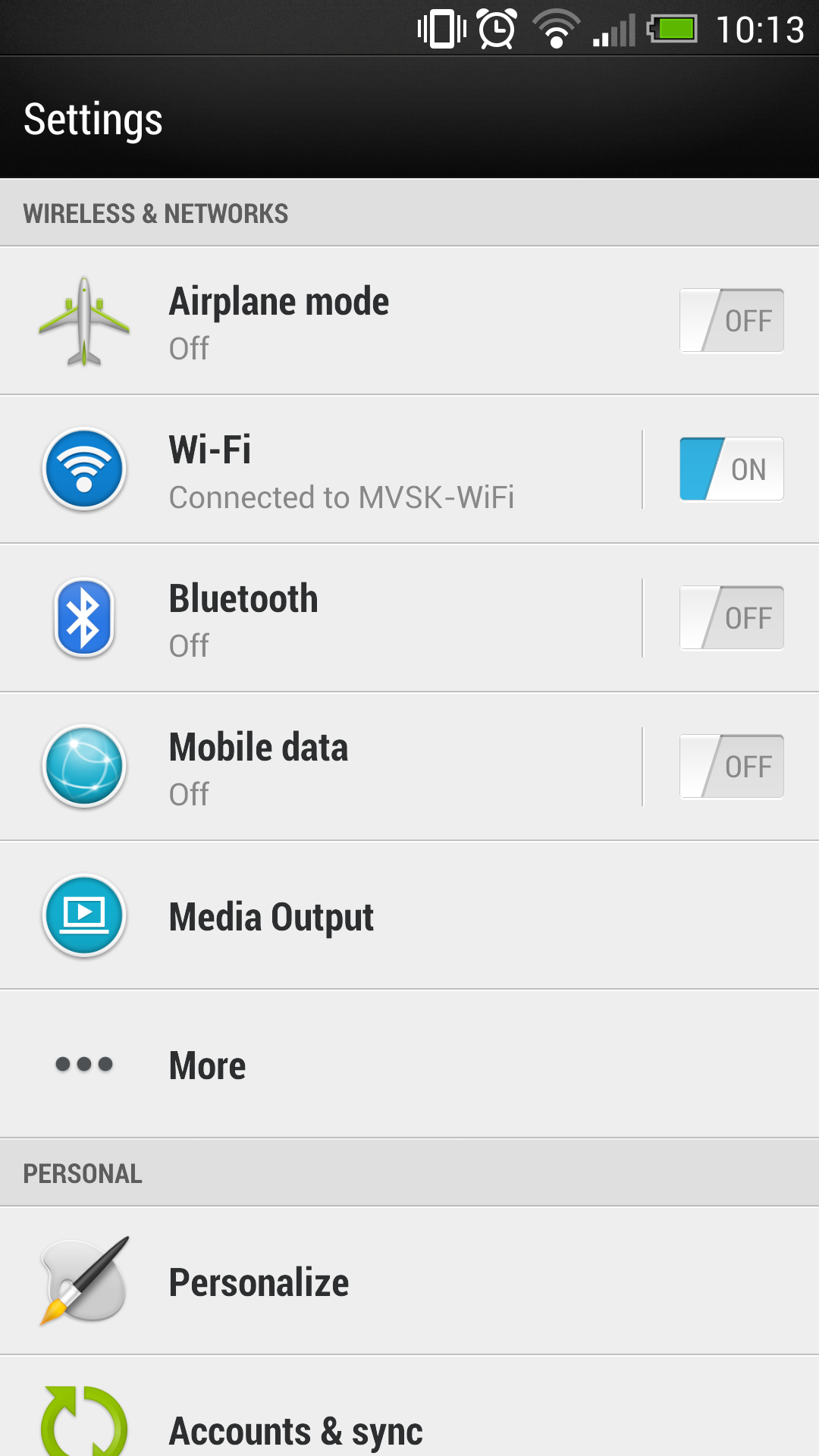Turn on Airplane mode switch
The height and width of the screenshot is (1456, 819).
(731, 320)
